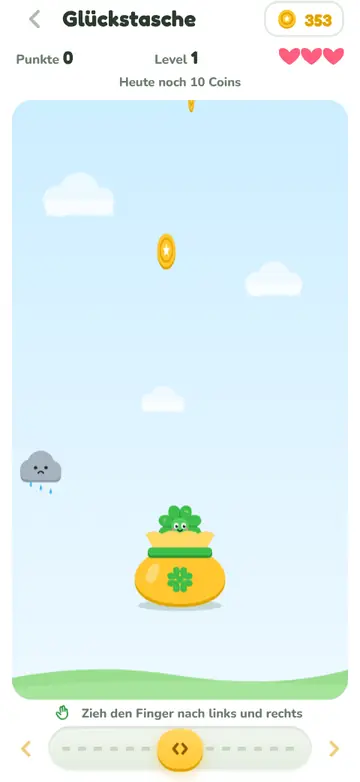Tap the right arrow to move the bag right

pyautogui.click(x=334, y=748)
